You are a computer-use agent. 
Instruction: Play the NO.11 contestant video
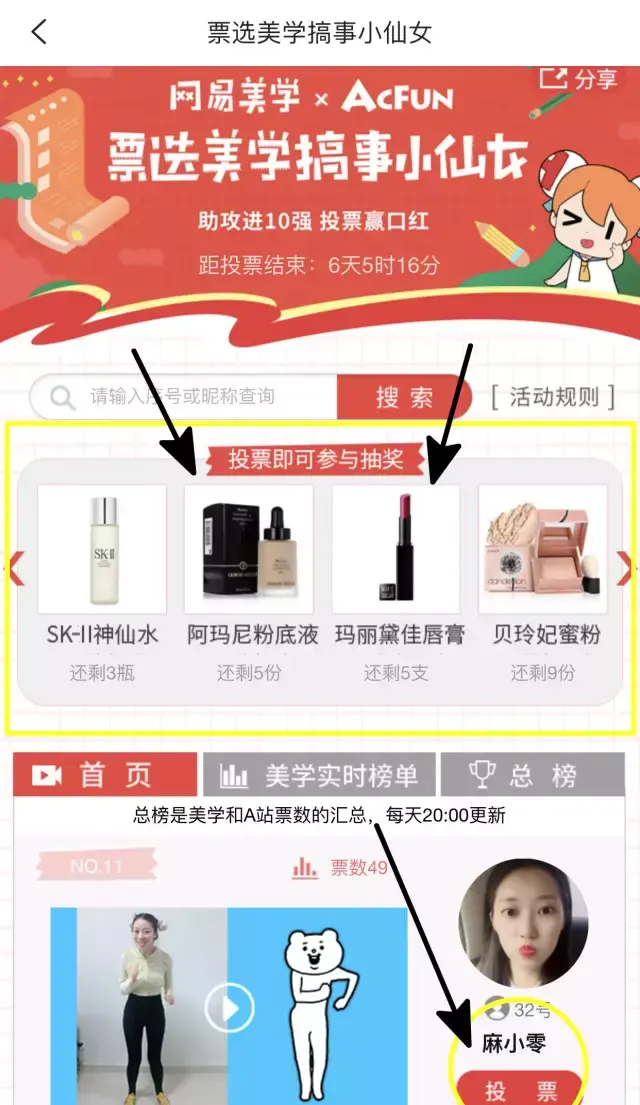click(x=230, y=1008)
